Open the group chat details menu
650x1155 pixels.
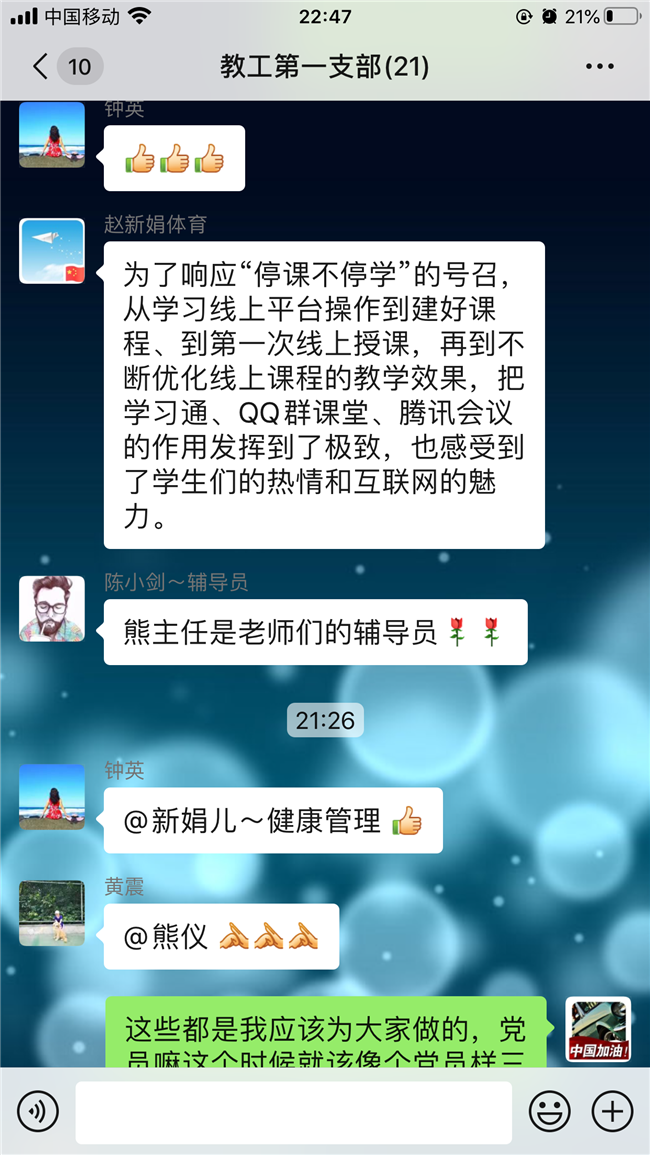pos(599,67)
